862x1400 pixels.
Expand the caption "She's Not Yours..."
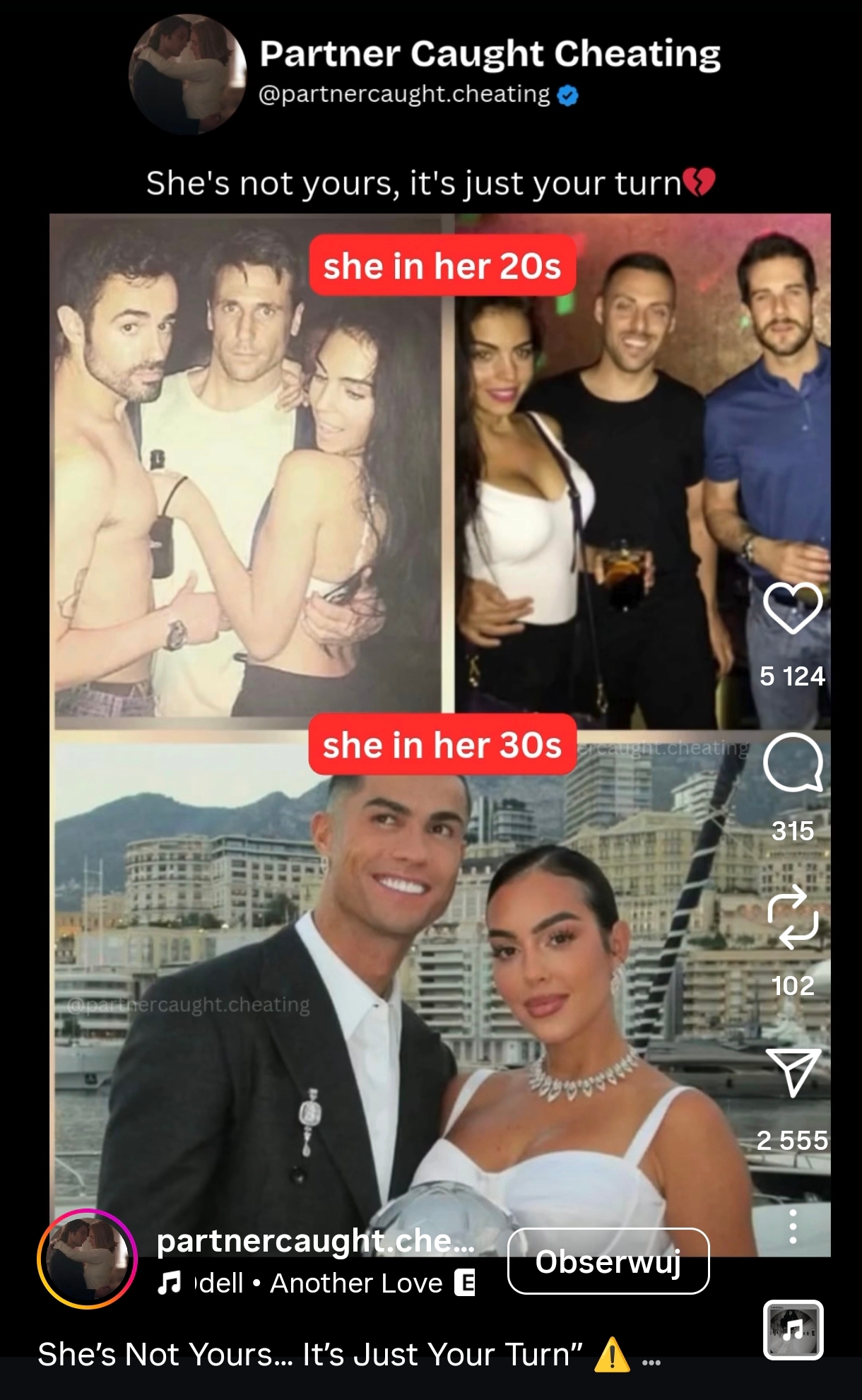point(651,1356)
